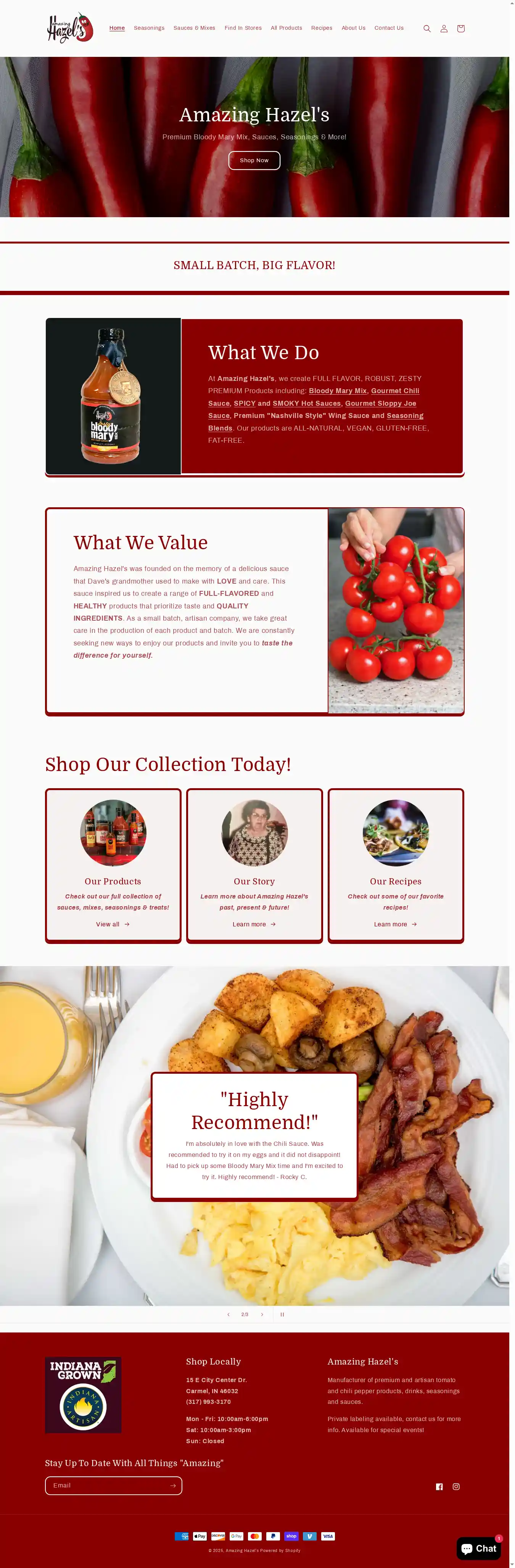Open the shopping cart
The image size is (515, 1568).
click(461, 29)
